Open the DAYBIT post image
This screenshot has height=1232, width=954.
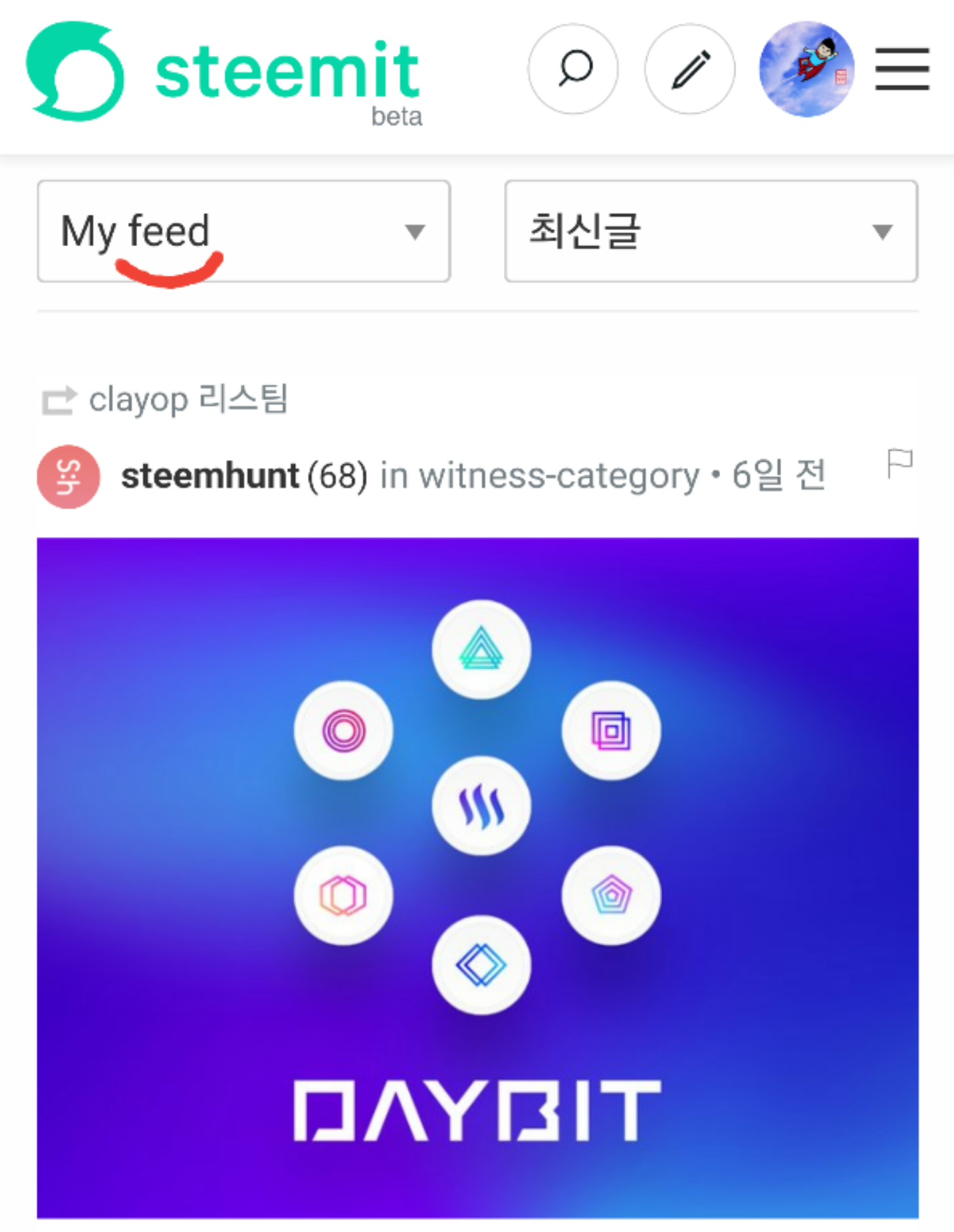(477, 878)
